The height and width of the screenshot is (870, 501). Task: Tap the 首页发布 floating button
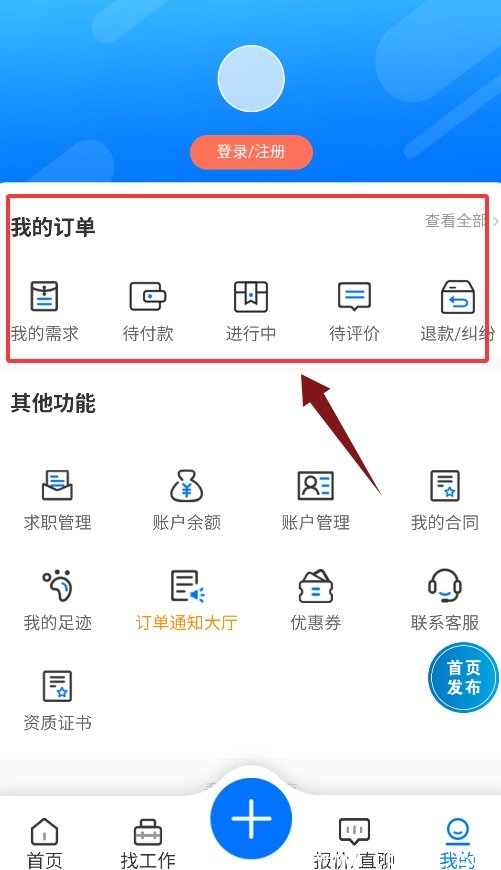point(464,677)
